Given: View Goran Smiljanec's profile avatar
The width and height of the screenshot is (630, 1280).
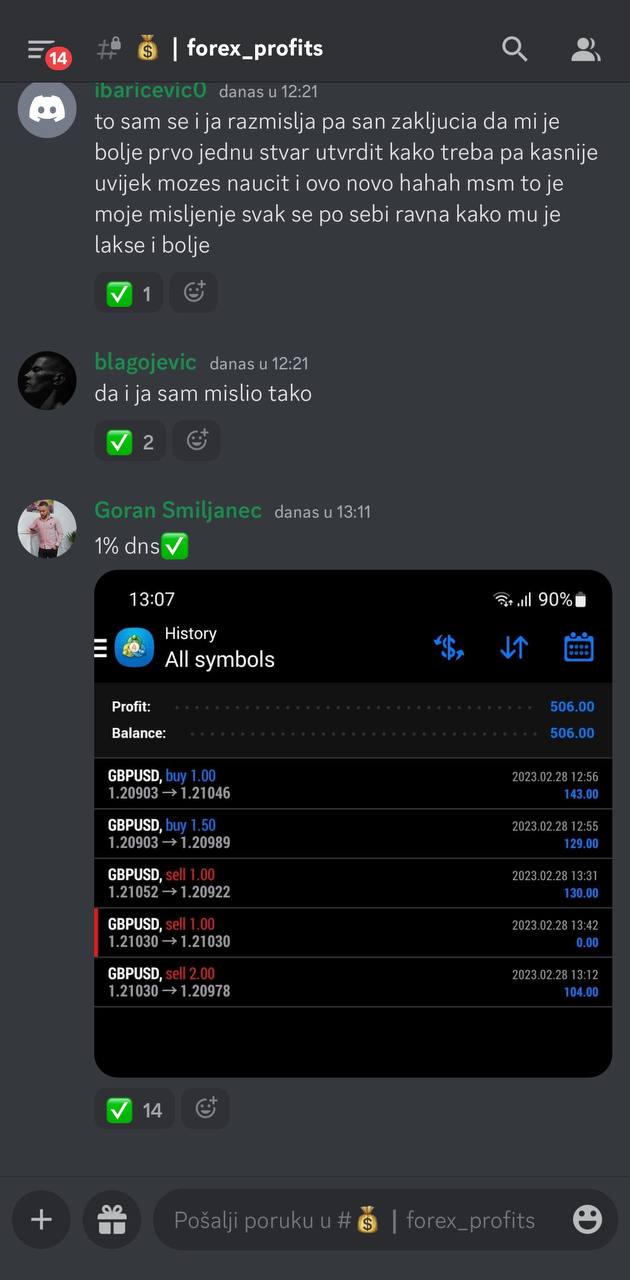Looking at the screenshot, I should click(47, 529).
